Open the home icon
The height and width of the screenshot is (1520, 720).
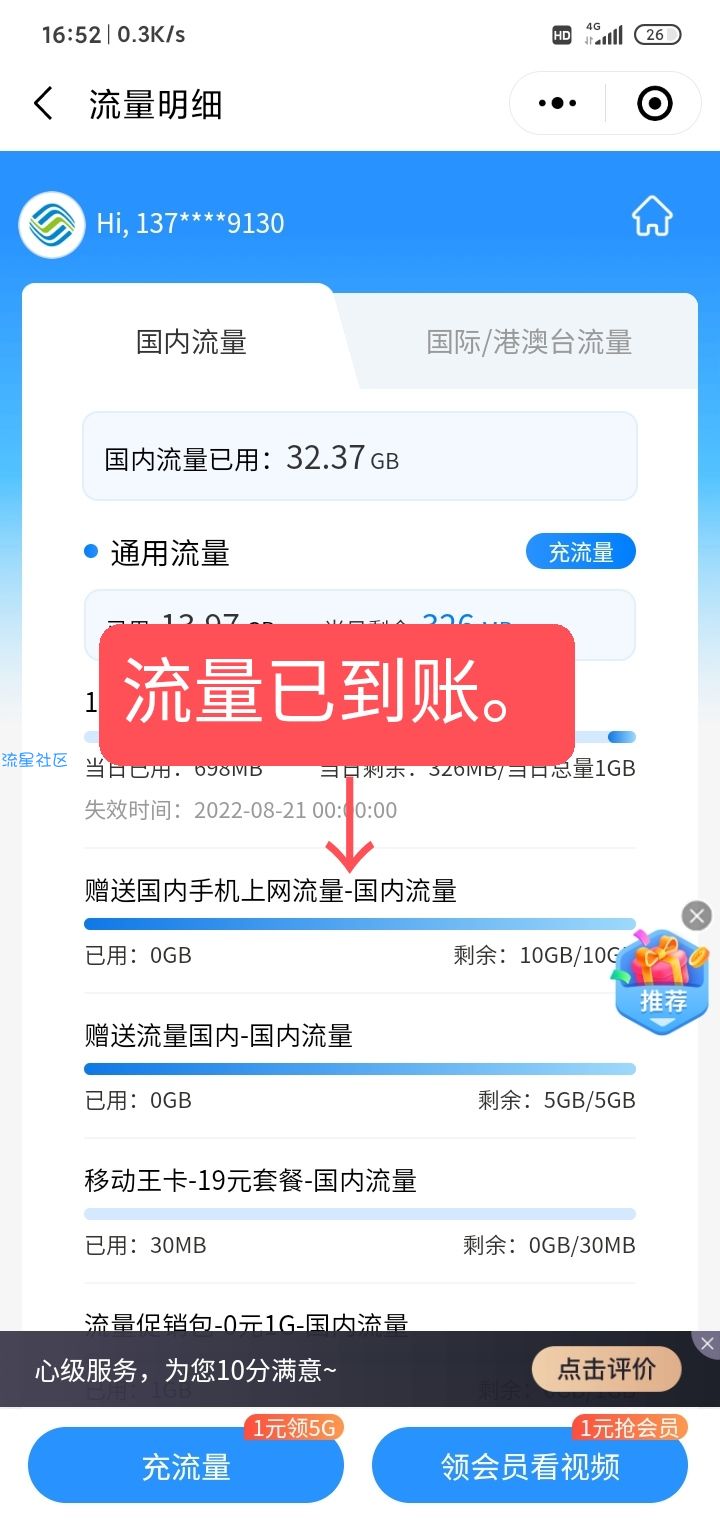point(651,218)
